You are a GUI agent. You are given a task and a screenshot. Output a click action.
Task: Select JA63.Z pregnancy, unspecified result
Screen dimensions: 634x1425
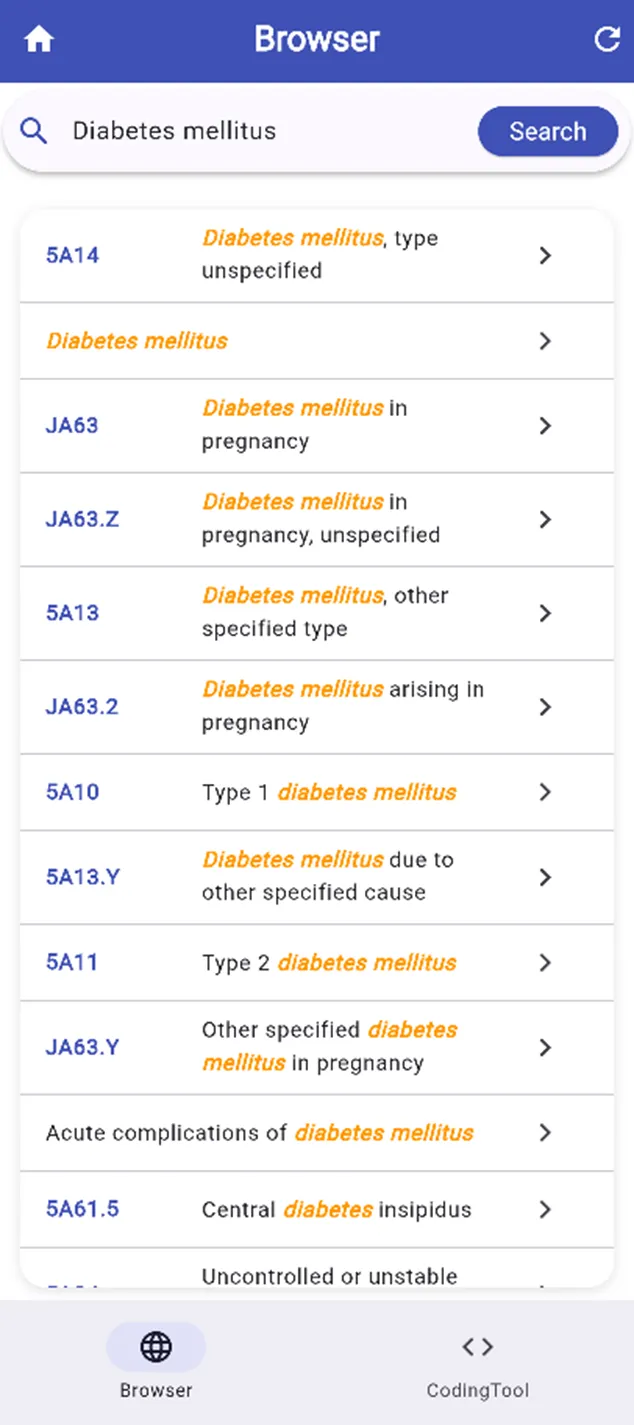[316, 519]
